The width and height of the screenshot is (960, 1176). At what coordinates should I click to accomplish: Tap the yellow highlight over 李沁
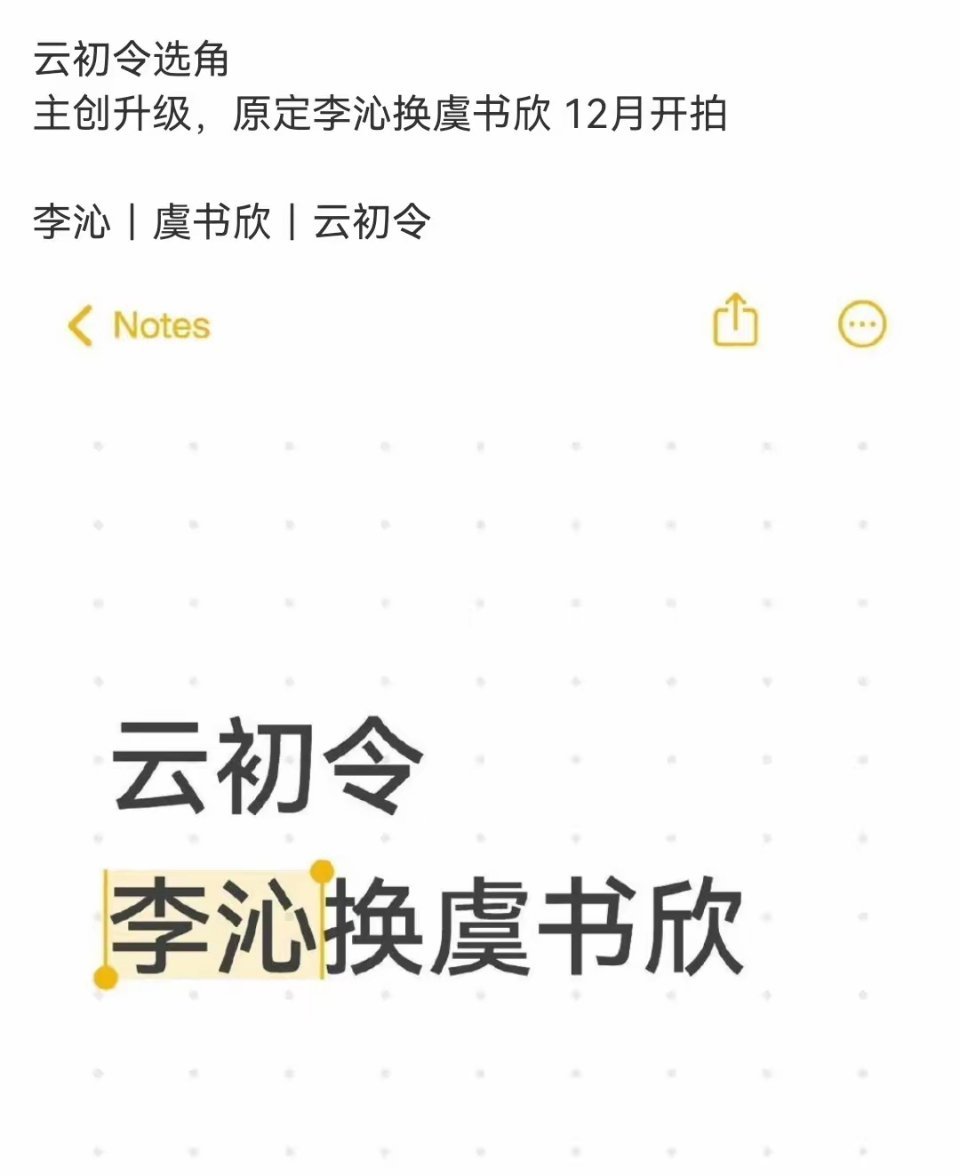click(x=215, y=920)
